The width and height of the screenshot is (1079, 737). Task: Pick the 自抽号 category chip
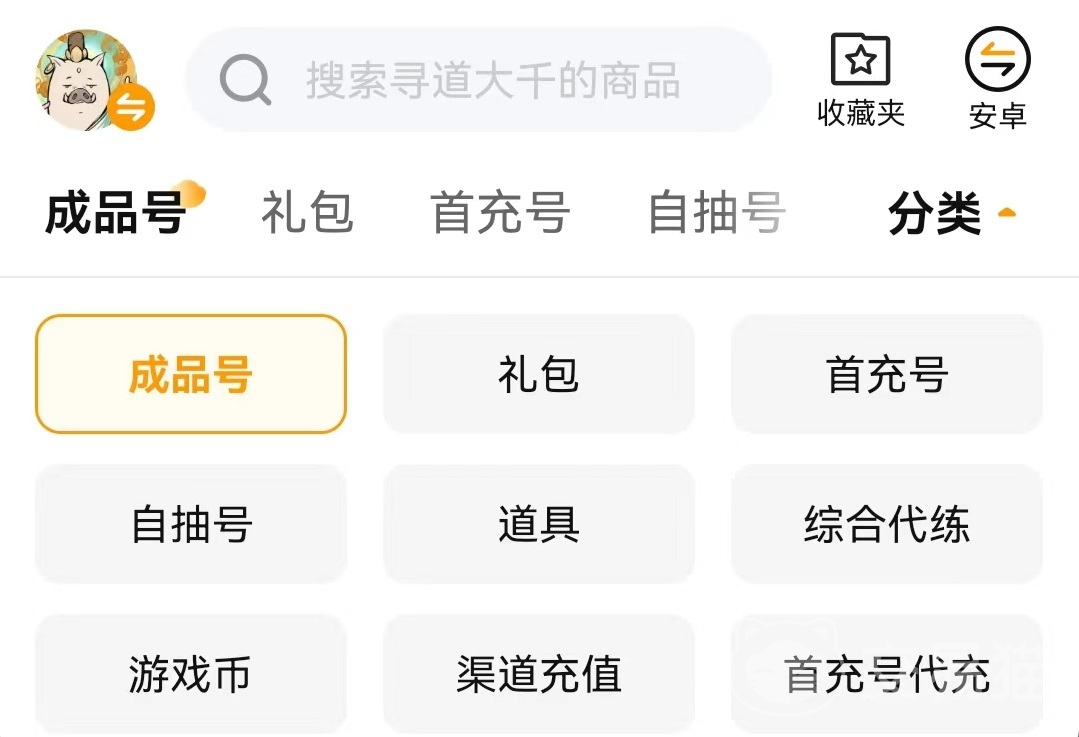tap(191, 524)
